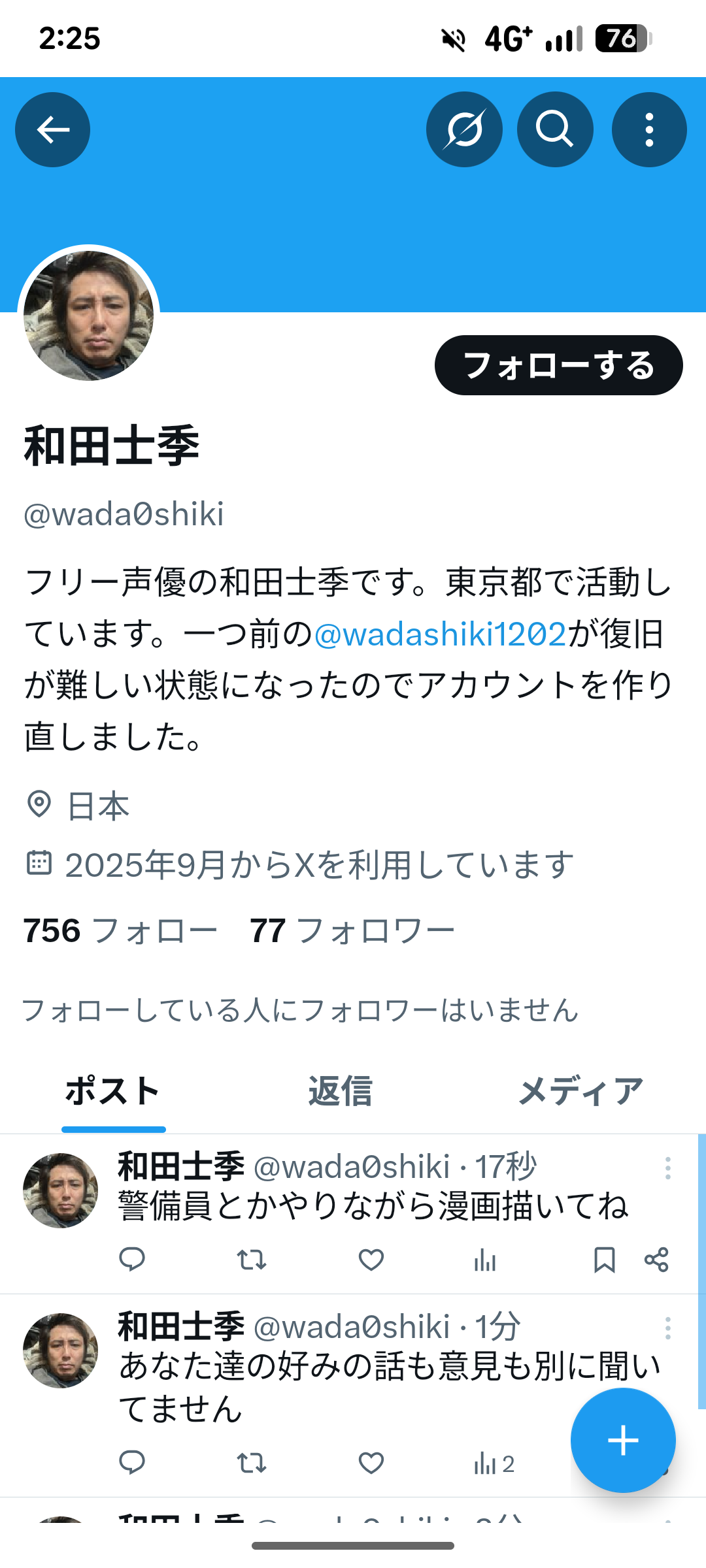Viewport: 706px width, 1568px height.
Task: Tap the フォローする button
Action: (558, 365)
